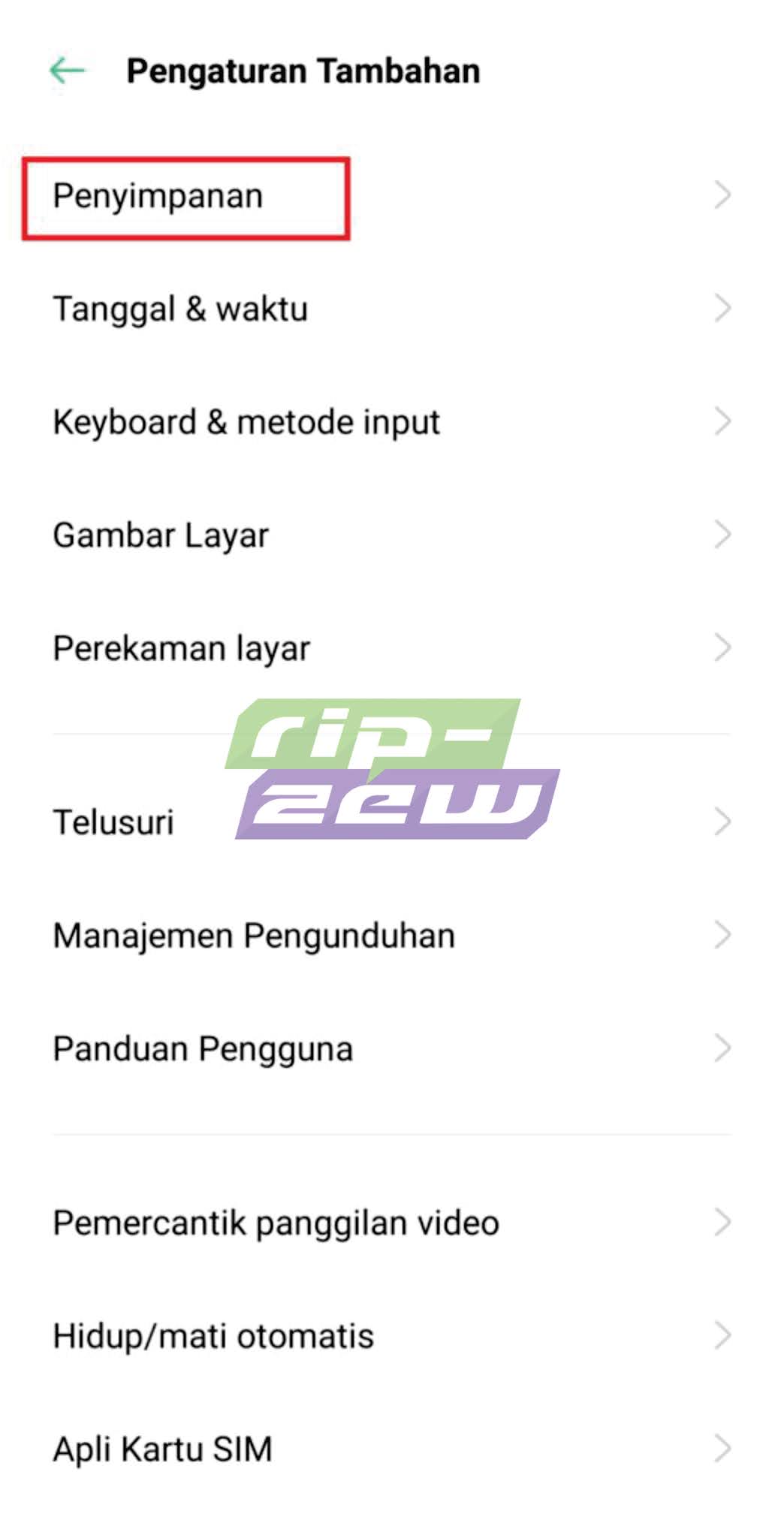View Panduan Pengguna

[392, 1049]
